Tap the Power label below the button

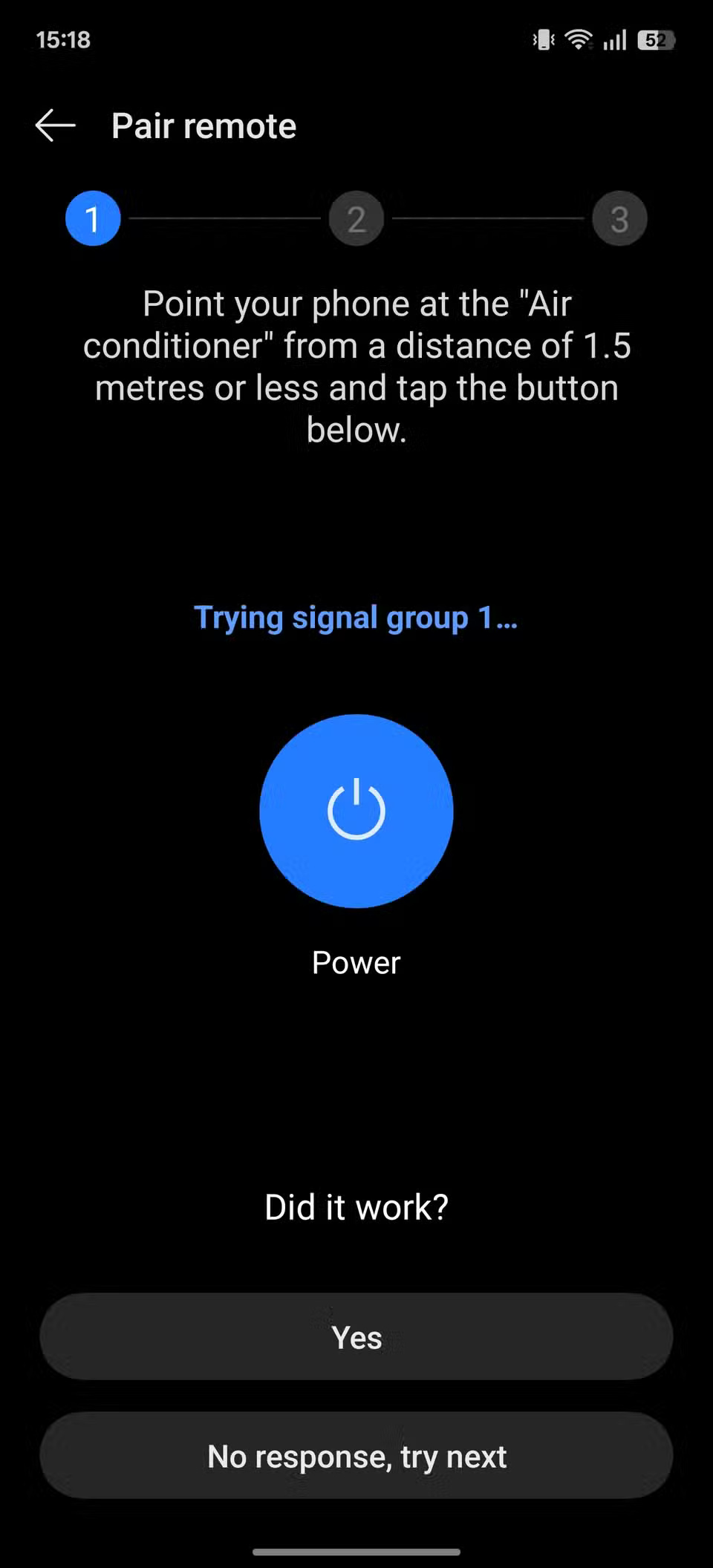point(356,962)
